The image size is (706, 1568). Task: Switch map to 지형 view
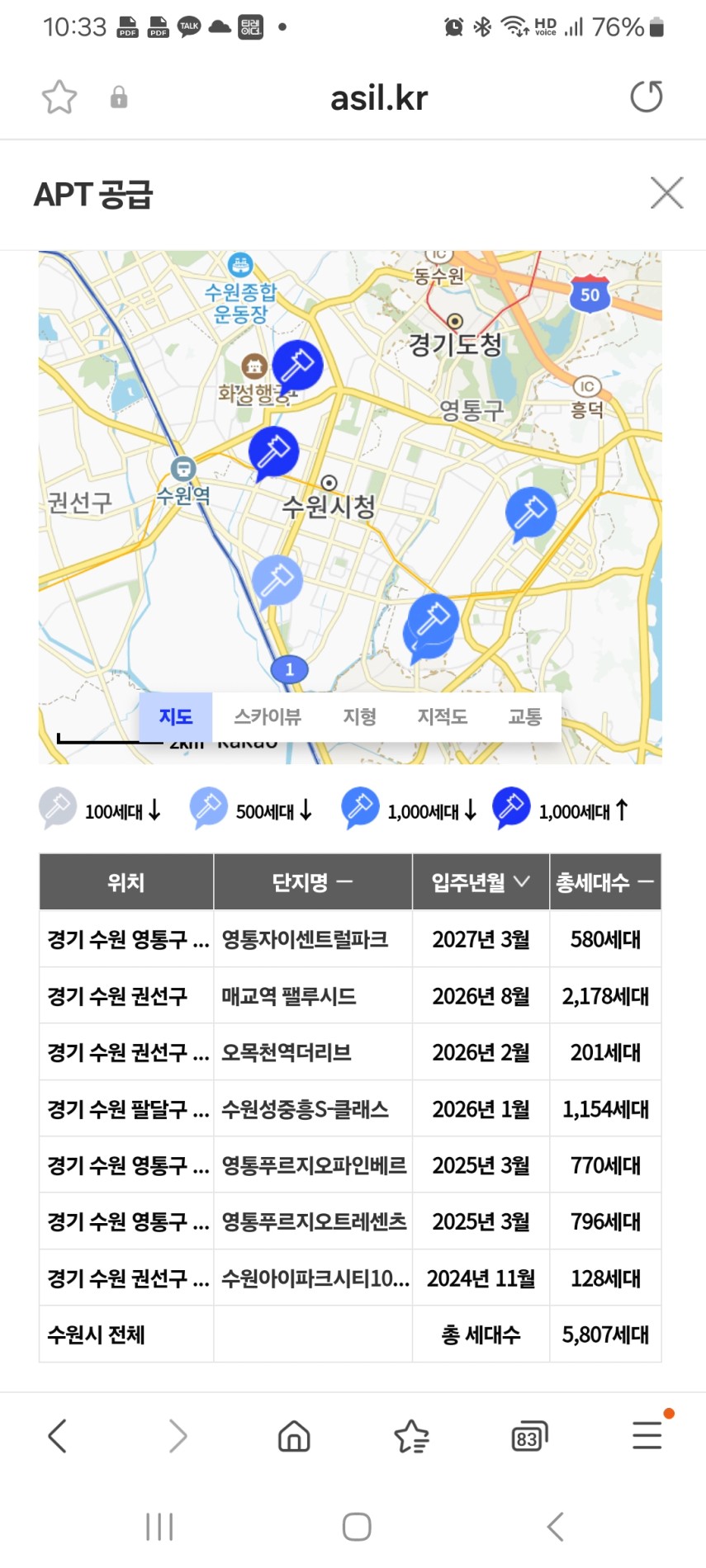click(360, 716)
